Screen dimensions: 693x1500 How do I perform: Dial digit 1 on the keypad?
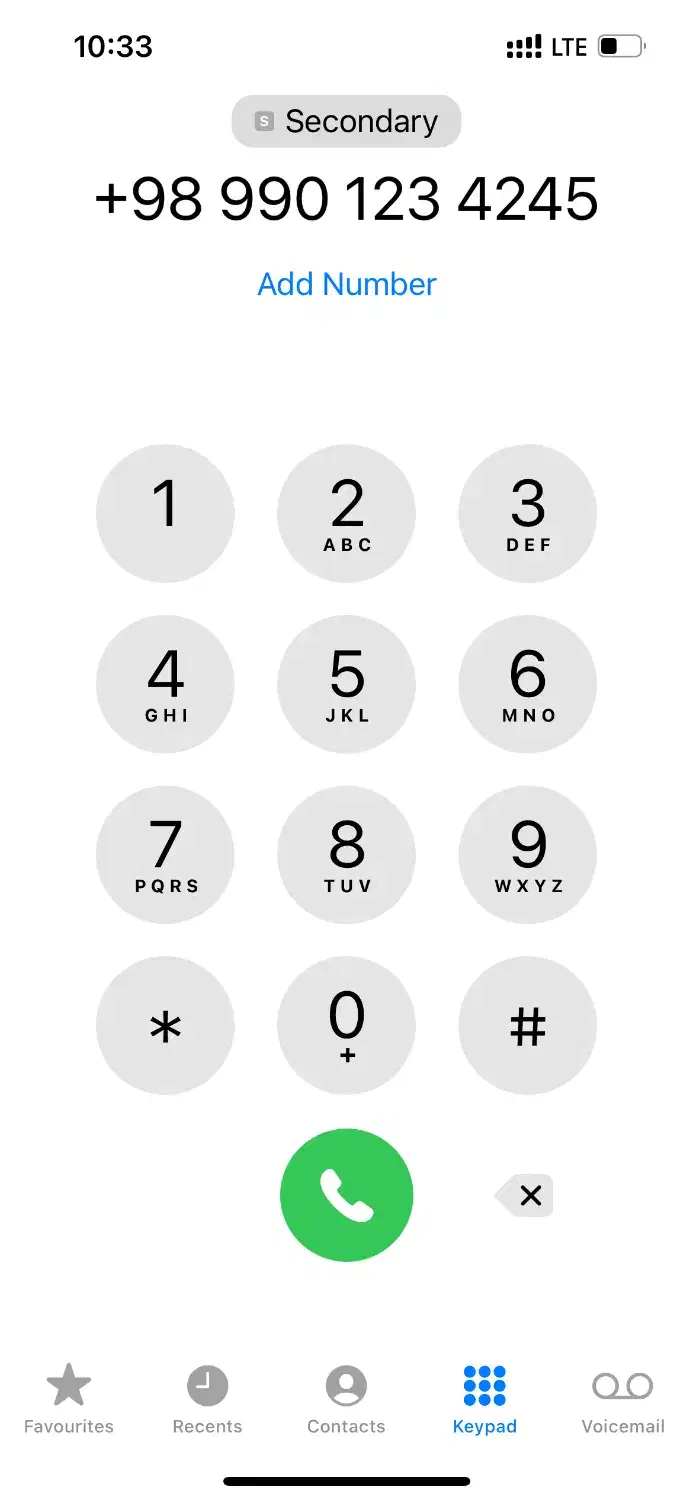point(165,513)
